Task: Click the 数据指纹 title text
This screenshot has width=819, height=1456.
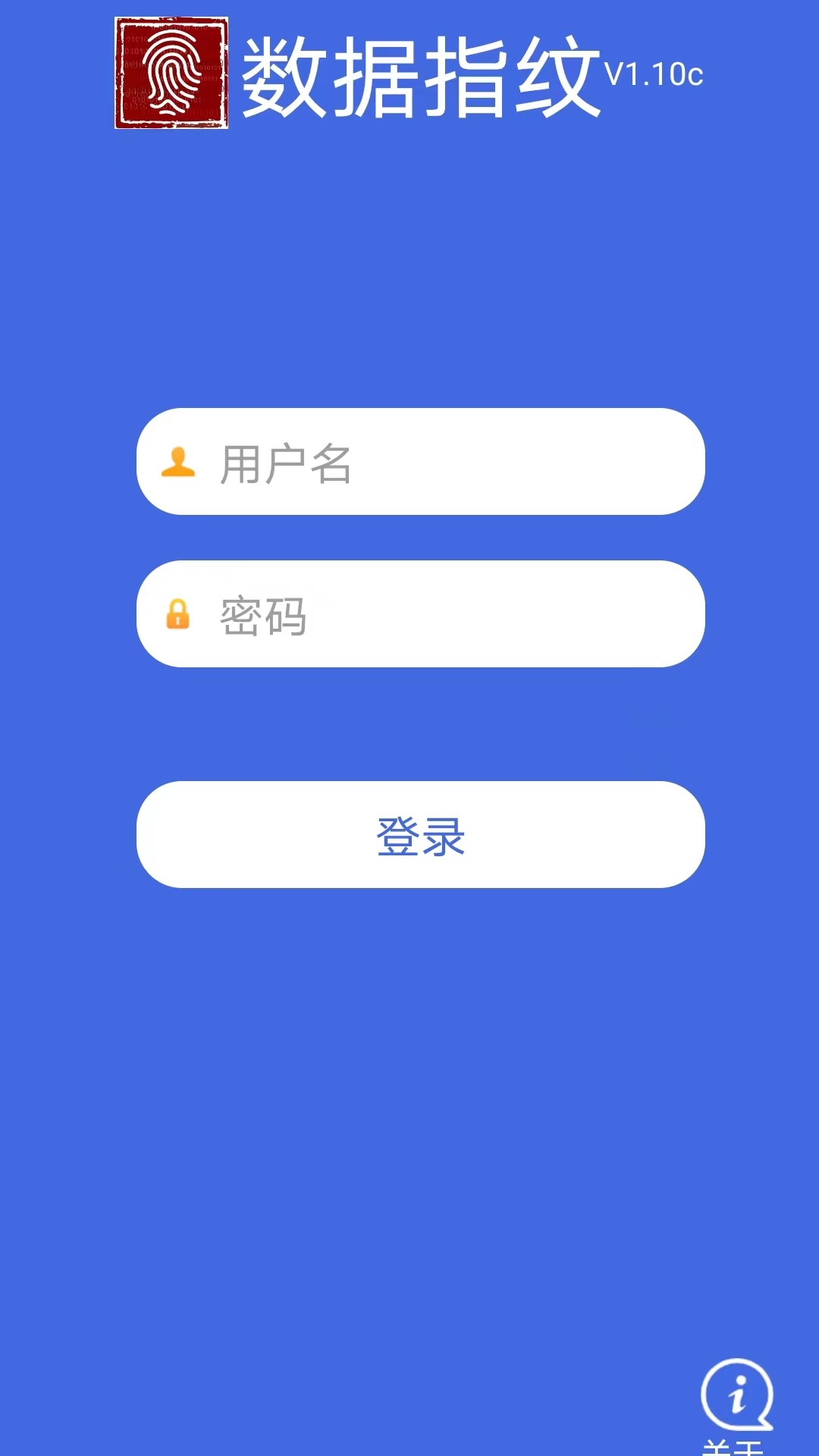Action: [417, 72]
